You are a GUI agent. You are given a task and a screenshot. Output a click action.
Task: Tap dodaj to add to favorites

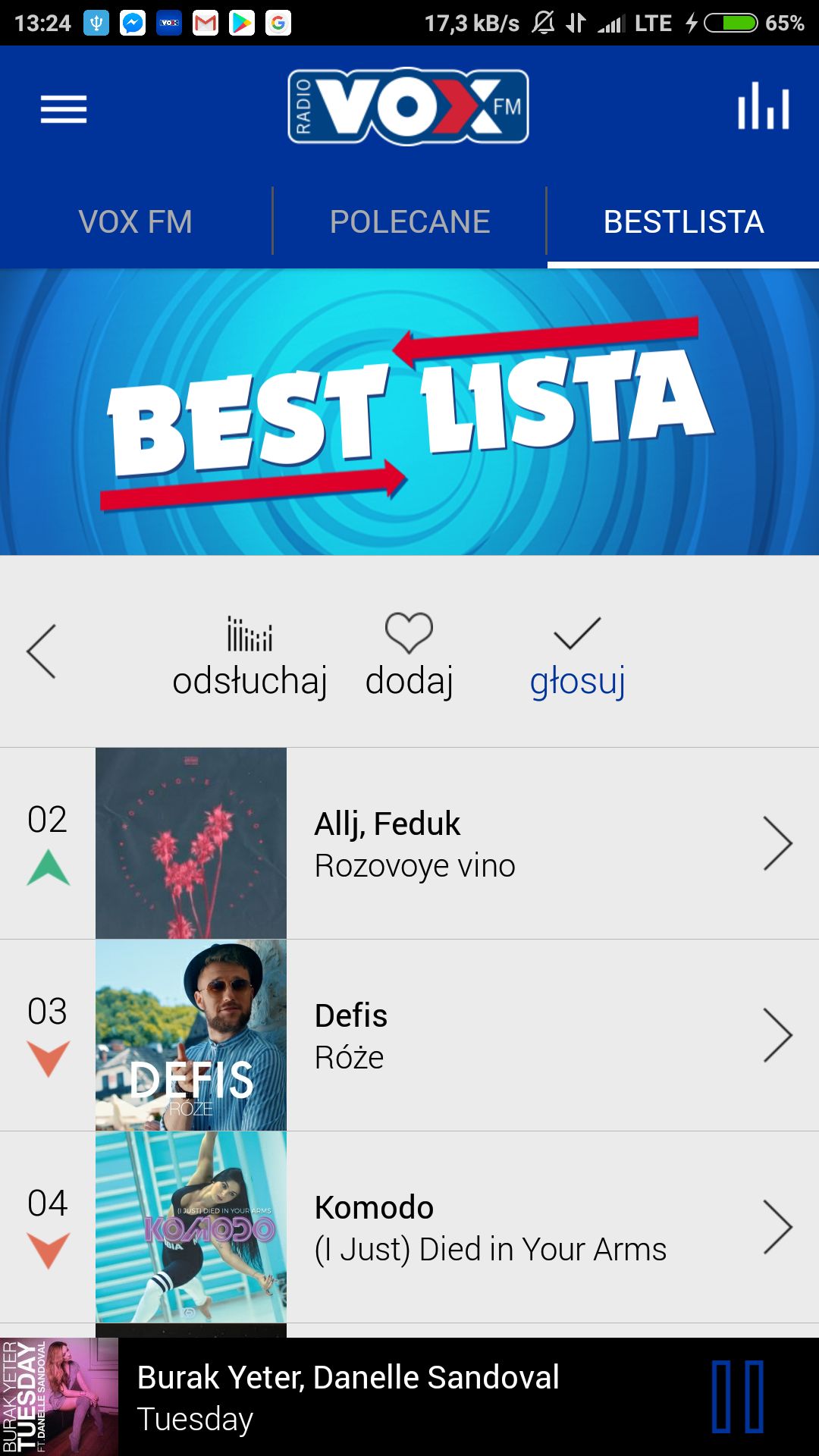pos(409,656)
